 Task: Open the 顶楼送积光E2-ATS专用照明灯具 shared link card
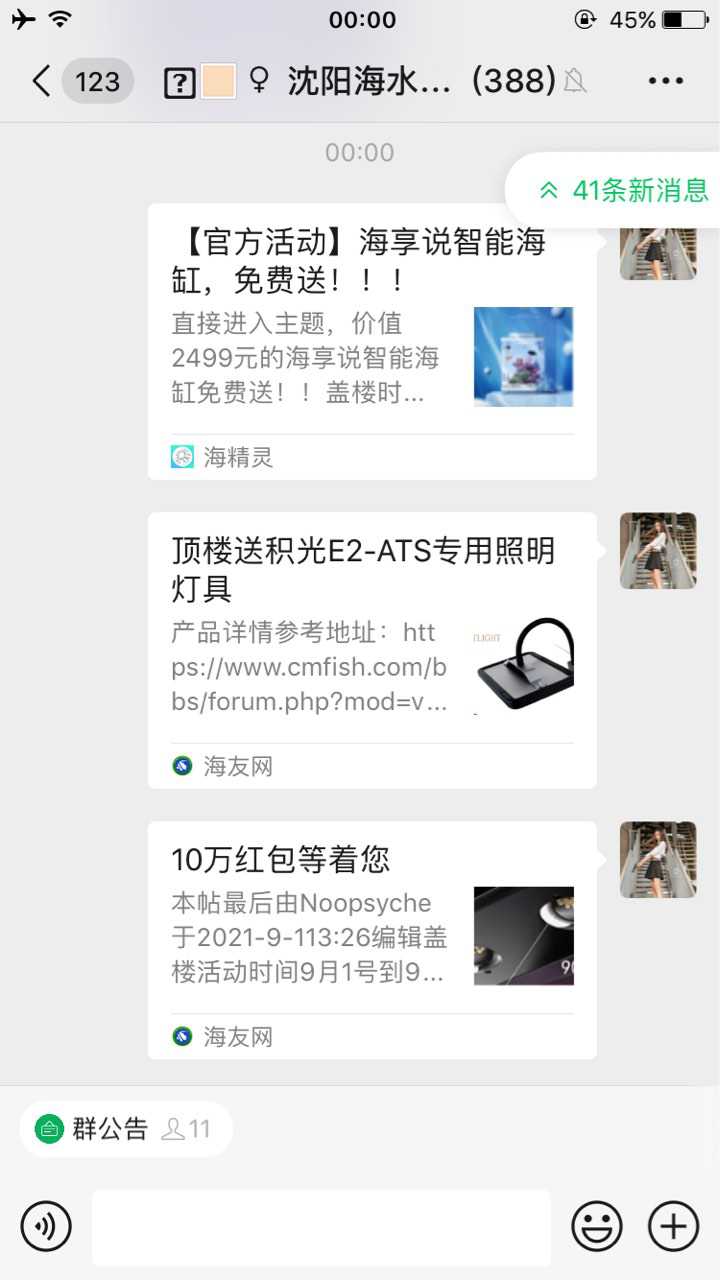[372, 650]
